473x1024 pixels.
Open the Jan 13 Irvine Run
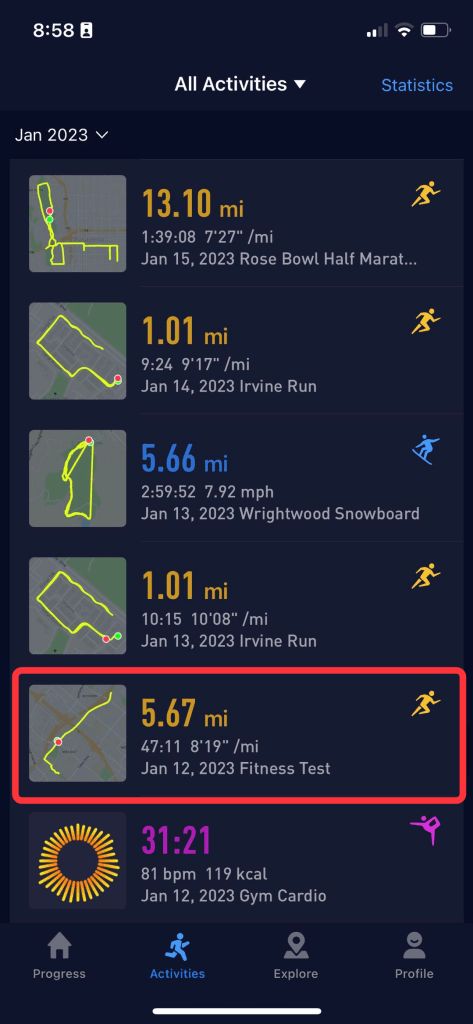pos(238,605)
